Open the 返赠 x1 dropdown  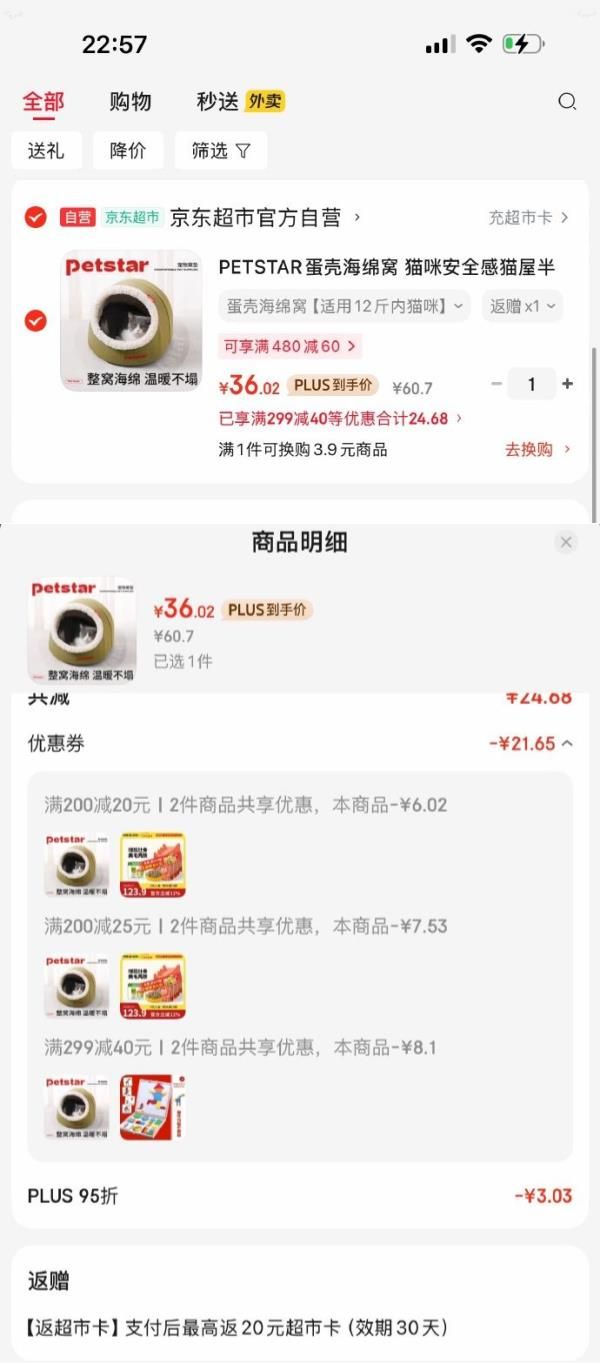(x=522, y=306)
